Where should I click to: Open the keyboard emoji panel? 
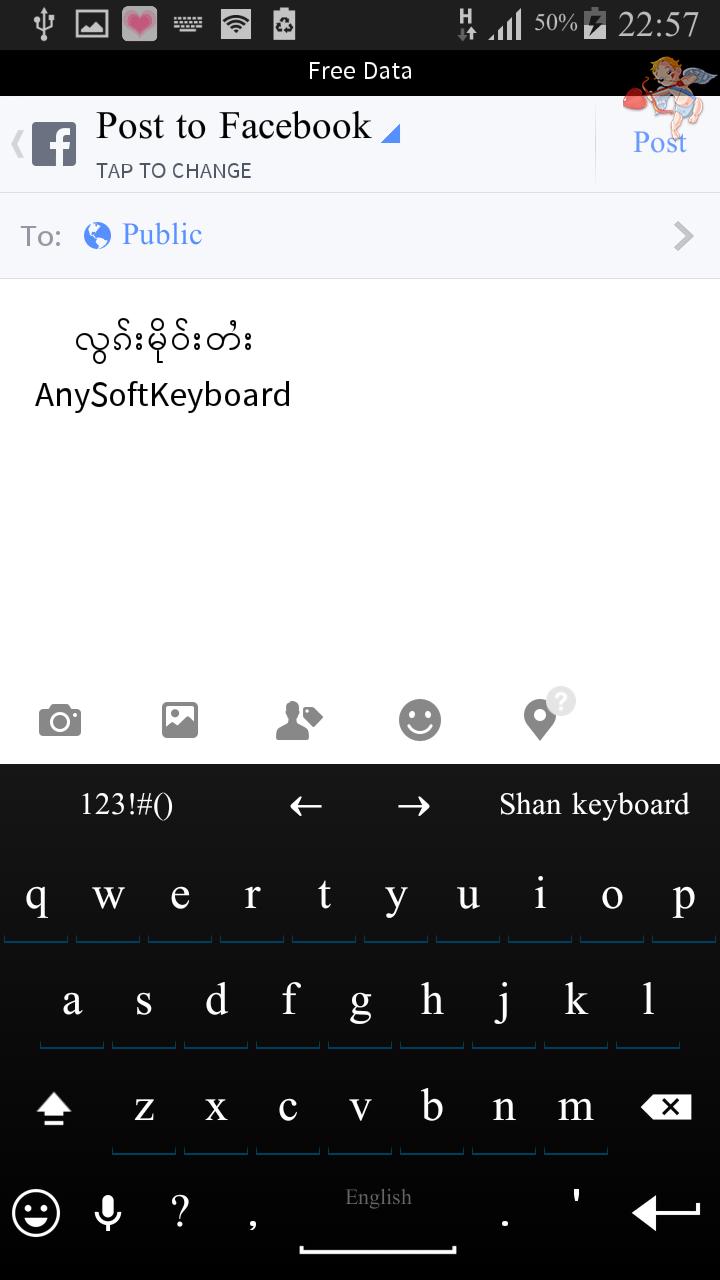pos(36,1213)
